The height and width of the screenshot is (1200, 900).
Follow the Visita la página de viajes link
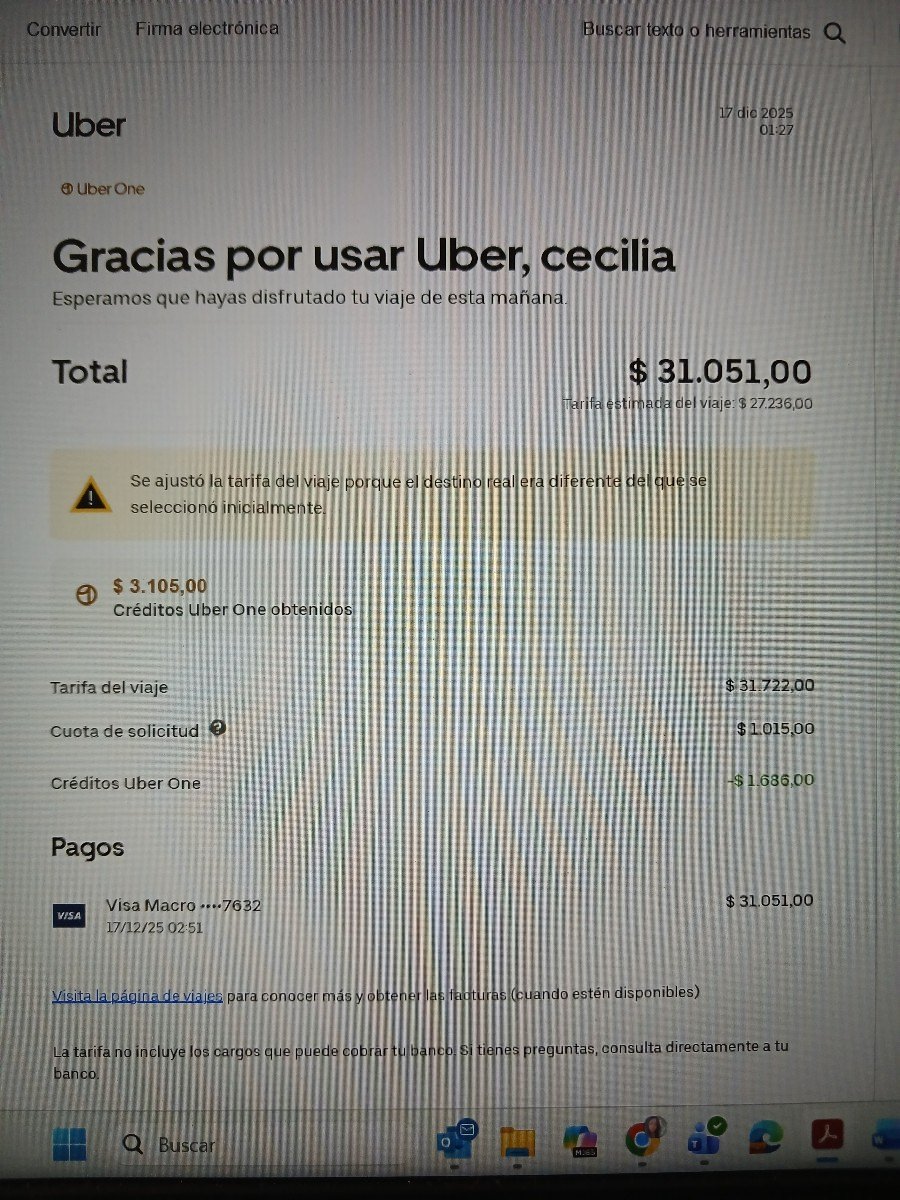click(137, 995)
